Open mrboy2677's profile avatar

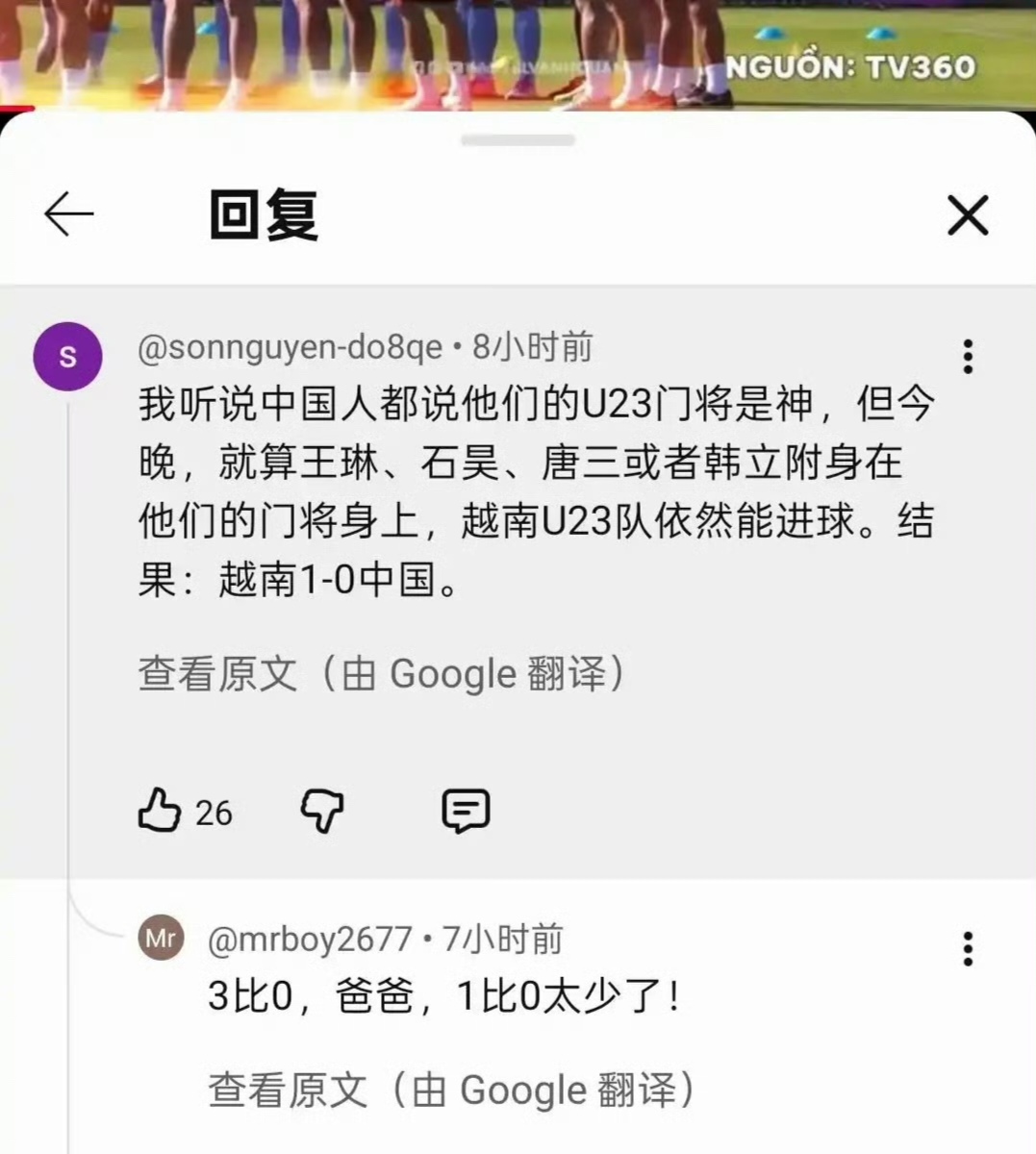(161, 938)
